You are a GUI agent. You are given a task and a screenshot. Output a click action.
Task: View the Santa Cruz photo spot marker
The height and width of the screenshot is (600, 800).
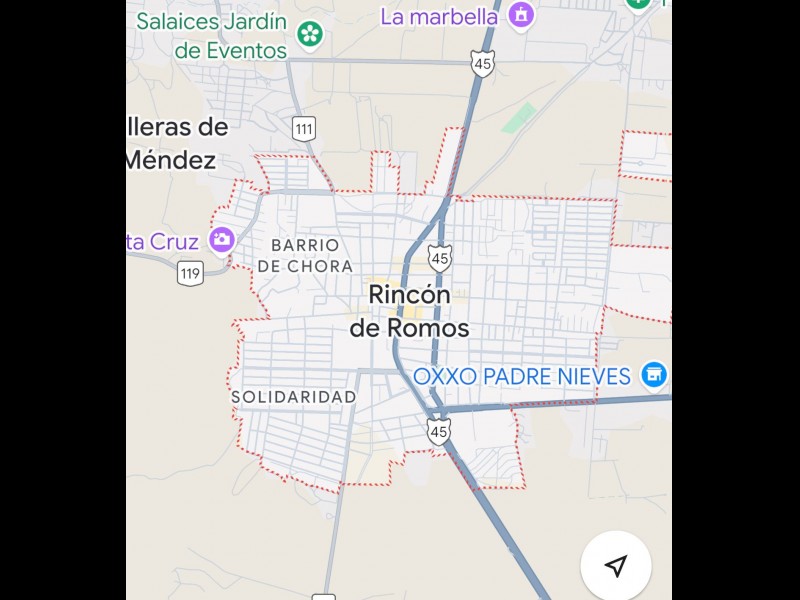click(x=222, y=240)
